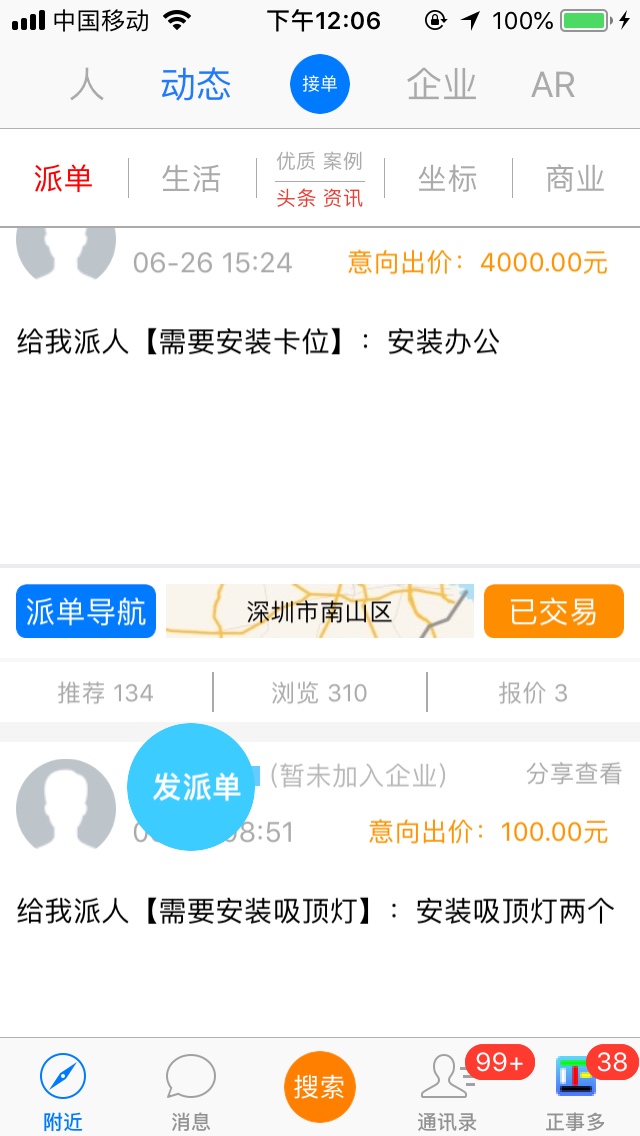Go to the 附近 bottom tab
Viewport: 640px width, 1136px height.
click(63, 1092)
